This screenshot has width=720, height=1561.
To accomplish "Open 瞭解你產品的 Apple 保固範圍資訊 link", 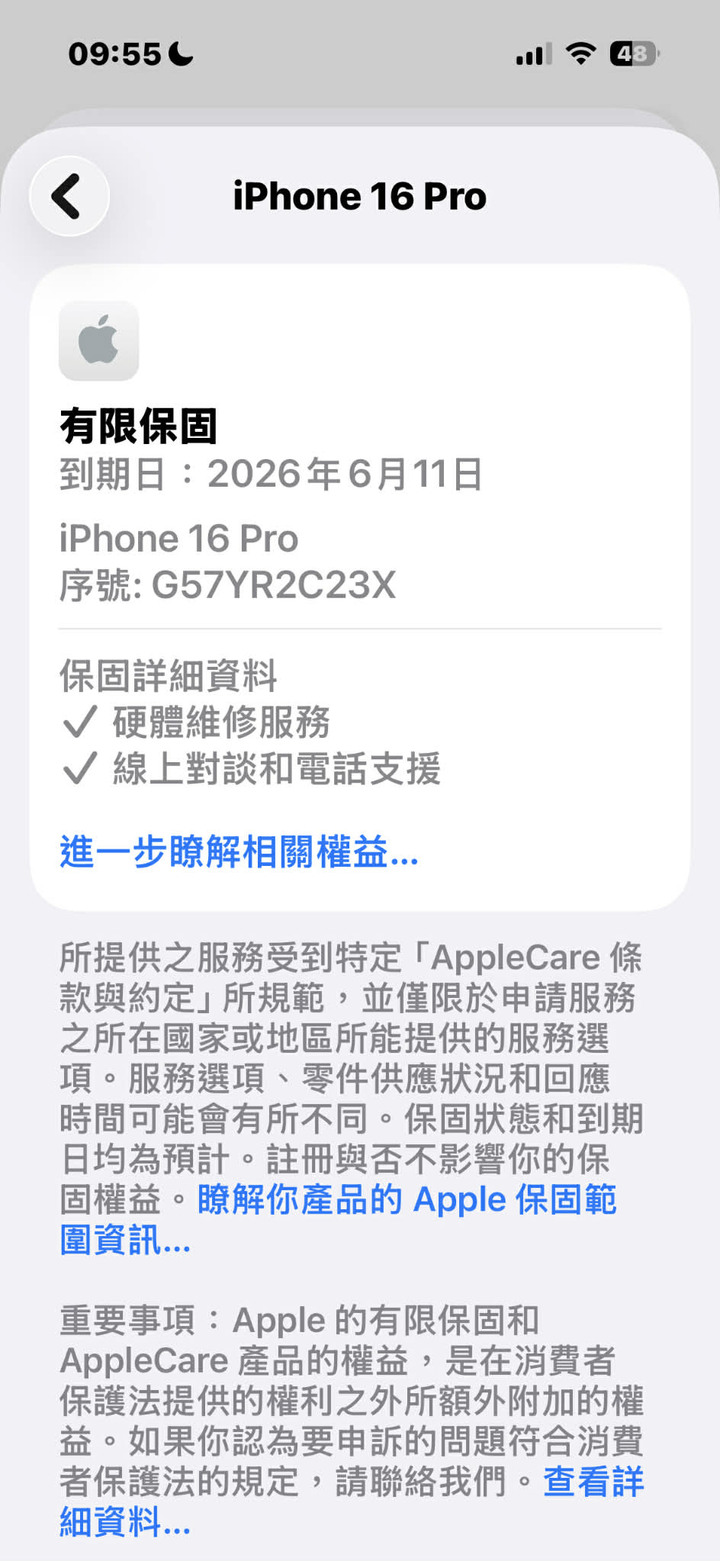I will 406,1200.
